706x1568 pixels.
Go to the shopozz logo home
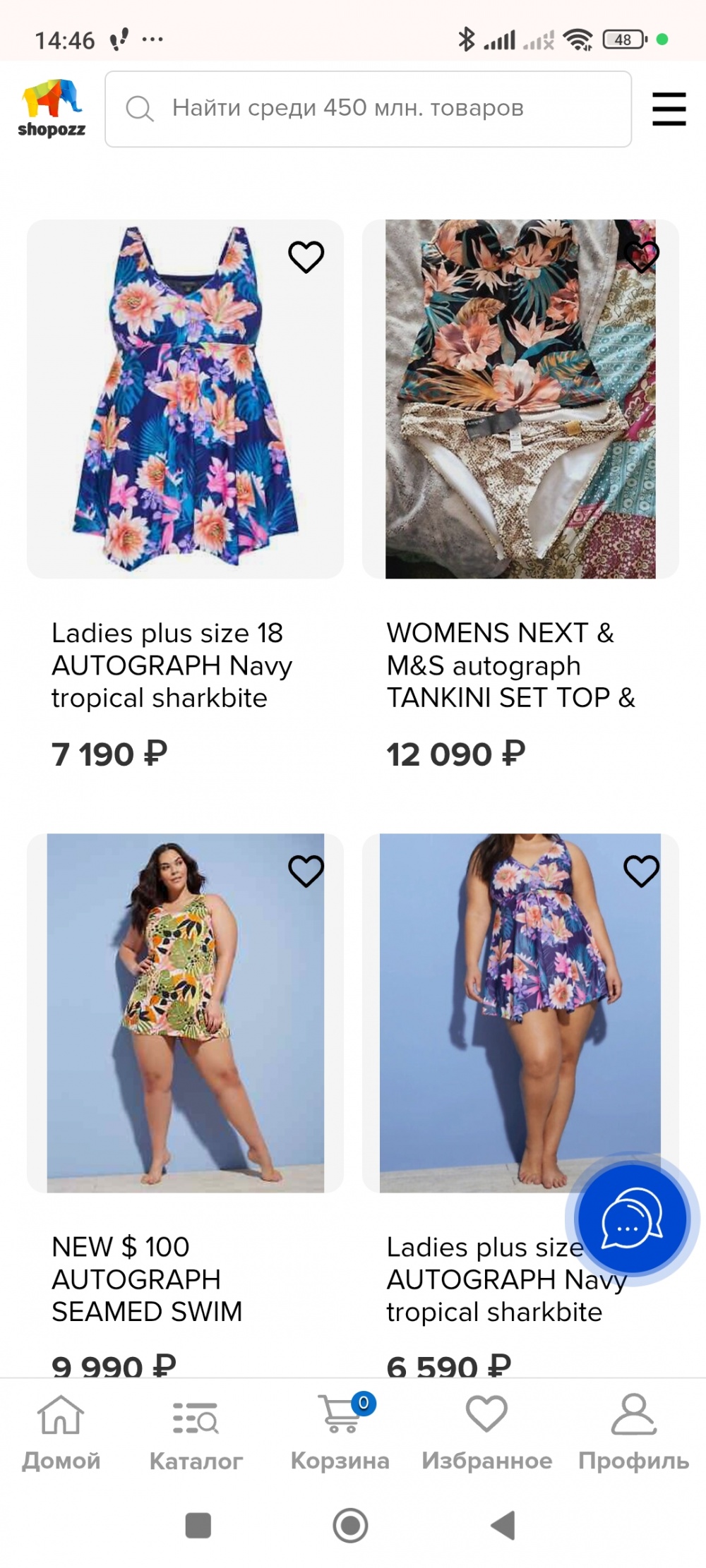pyautogui.click(x=52, y=109)
